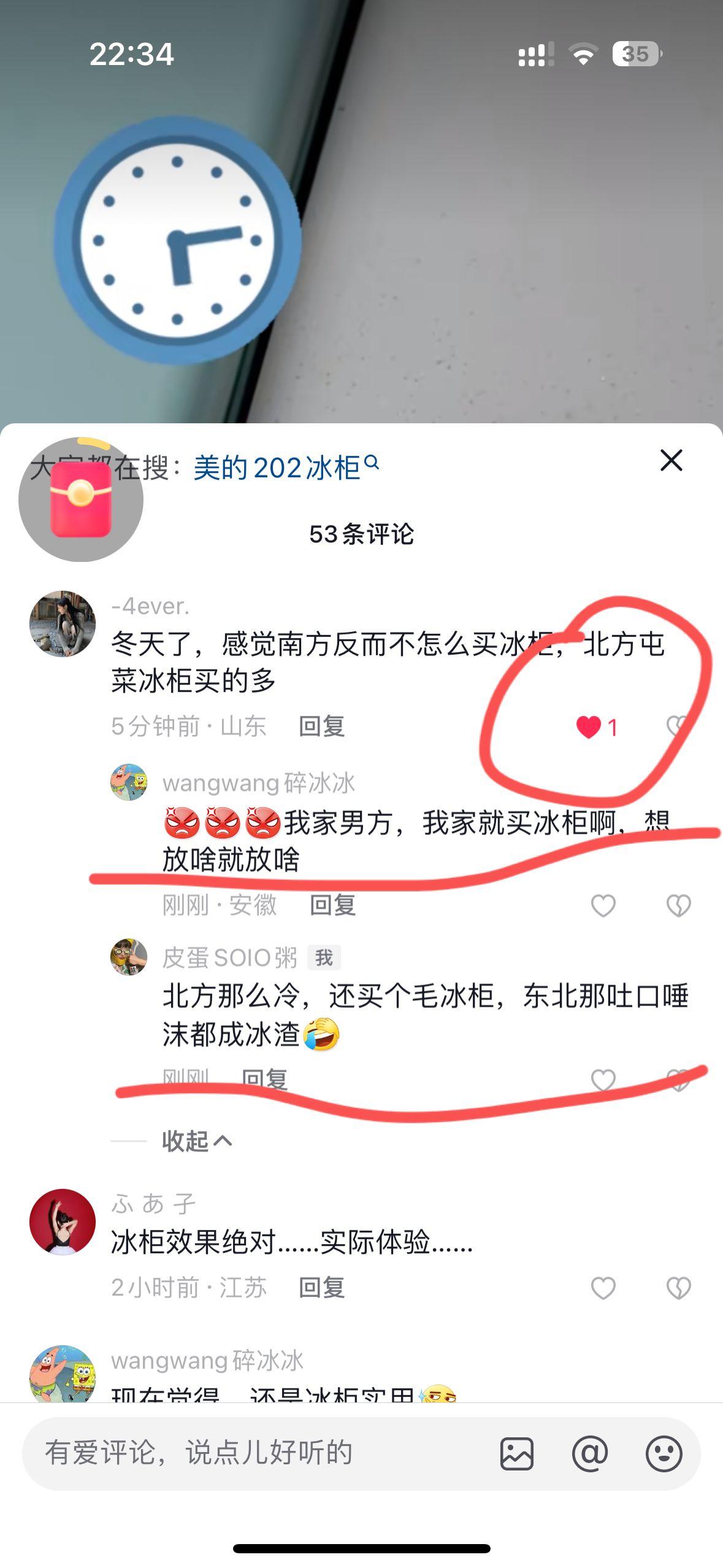This screenshot has width=723, height=1568.
Task: Dislike wangwang碎冰冰's reply from 安徽
Action: (x=678, y=905)
